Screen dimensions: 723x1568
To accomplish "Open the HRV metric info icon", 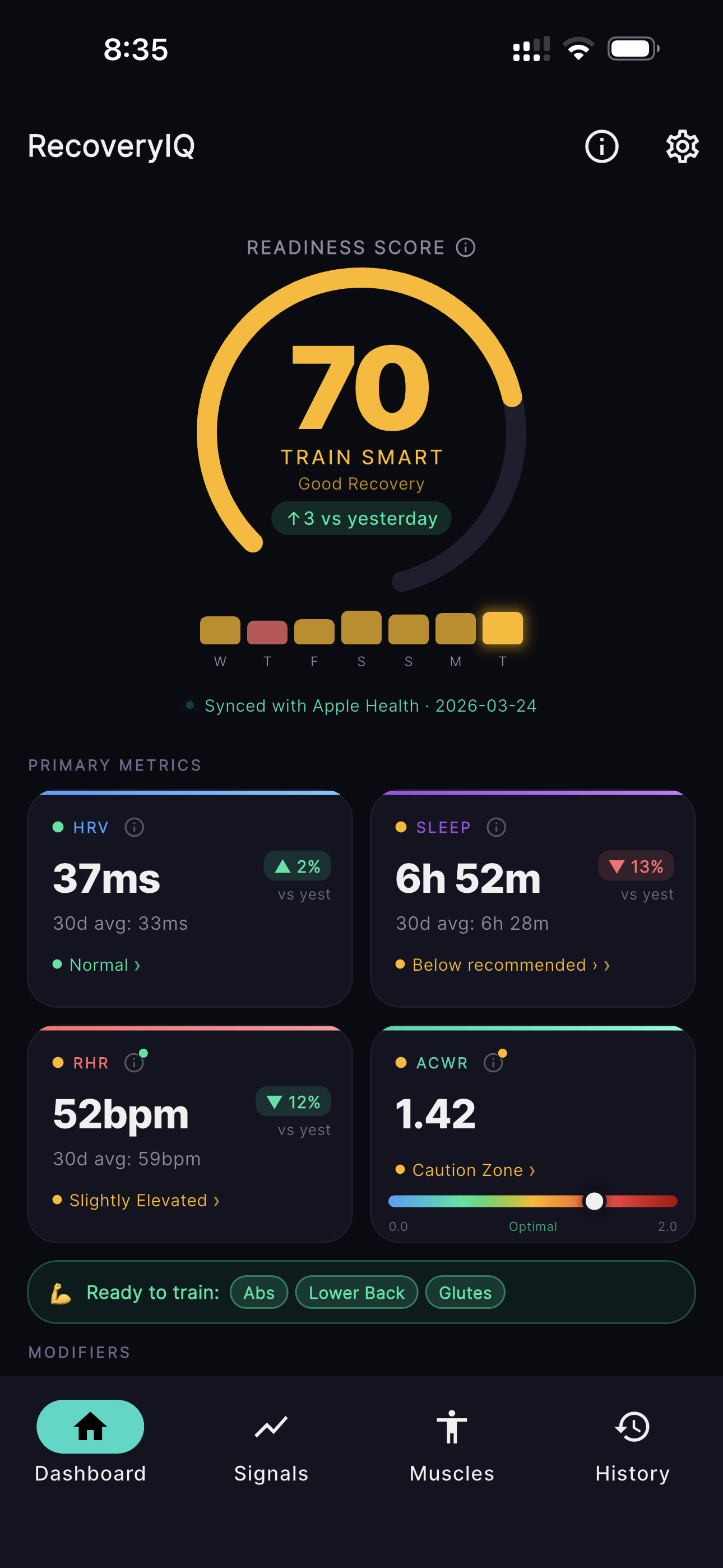I will (134, 827).
